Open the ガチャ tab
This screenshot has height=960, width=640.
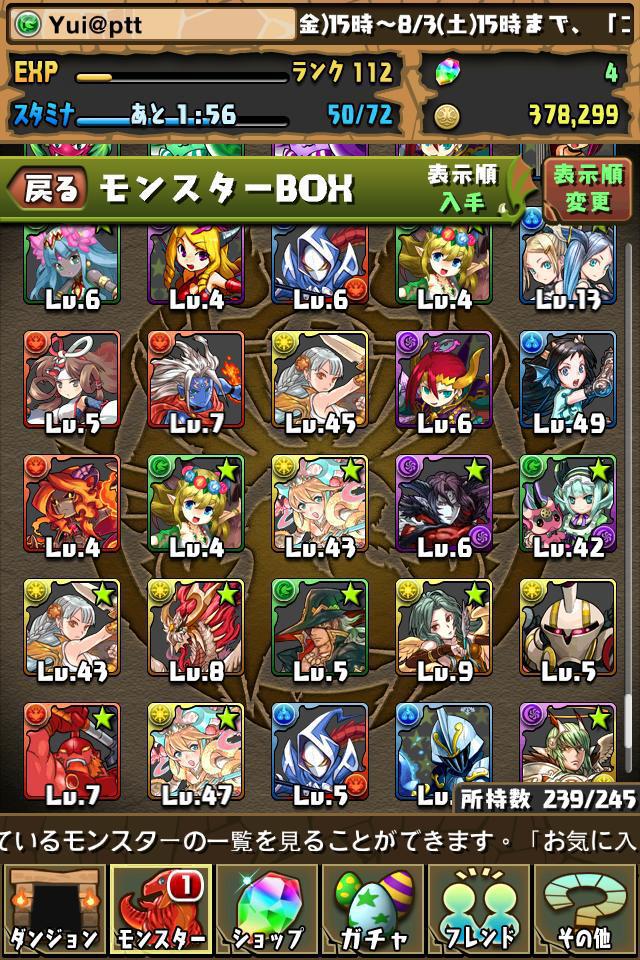[373, 908]
